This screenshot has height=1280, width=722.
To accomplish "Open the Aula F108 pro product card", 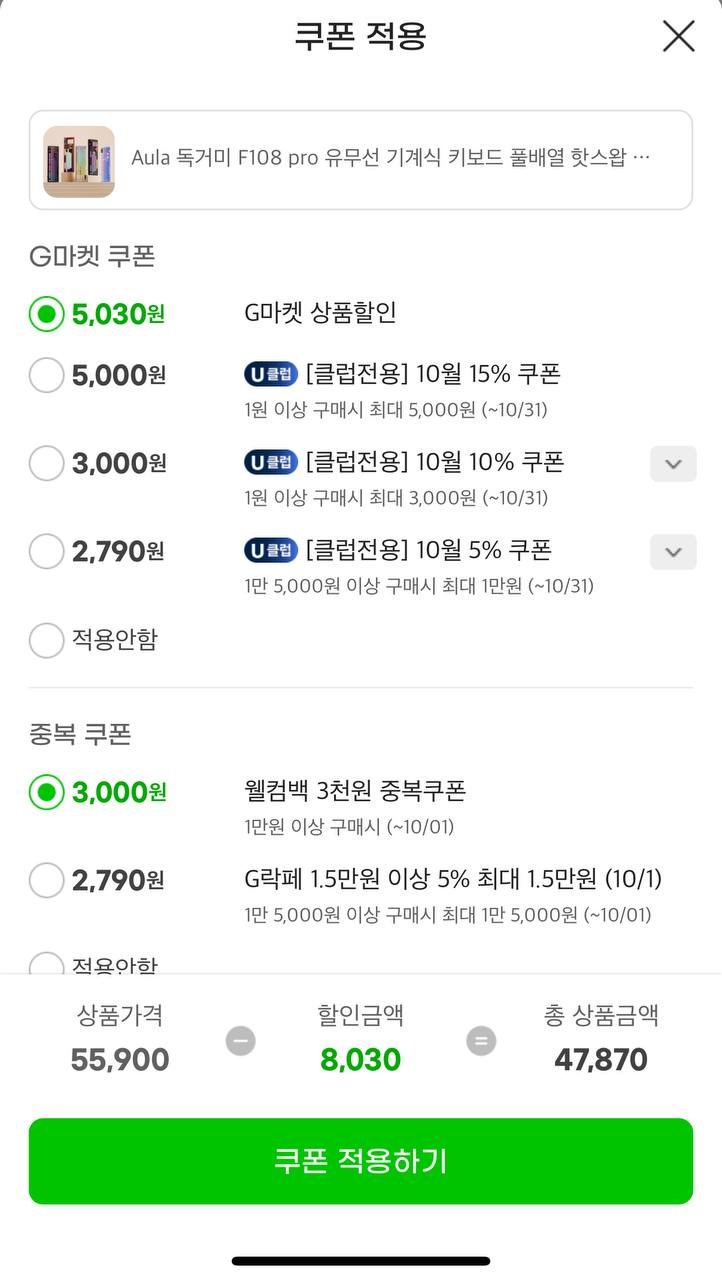I will tap(360, 160).
